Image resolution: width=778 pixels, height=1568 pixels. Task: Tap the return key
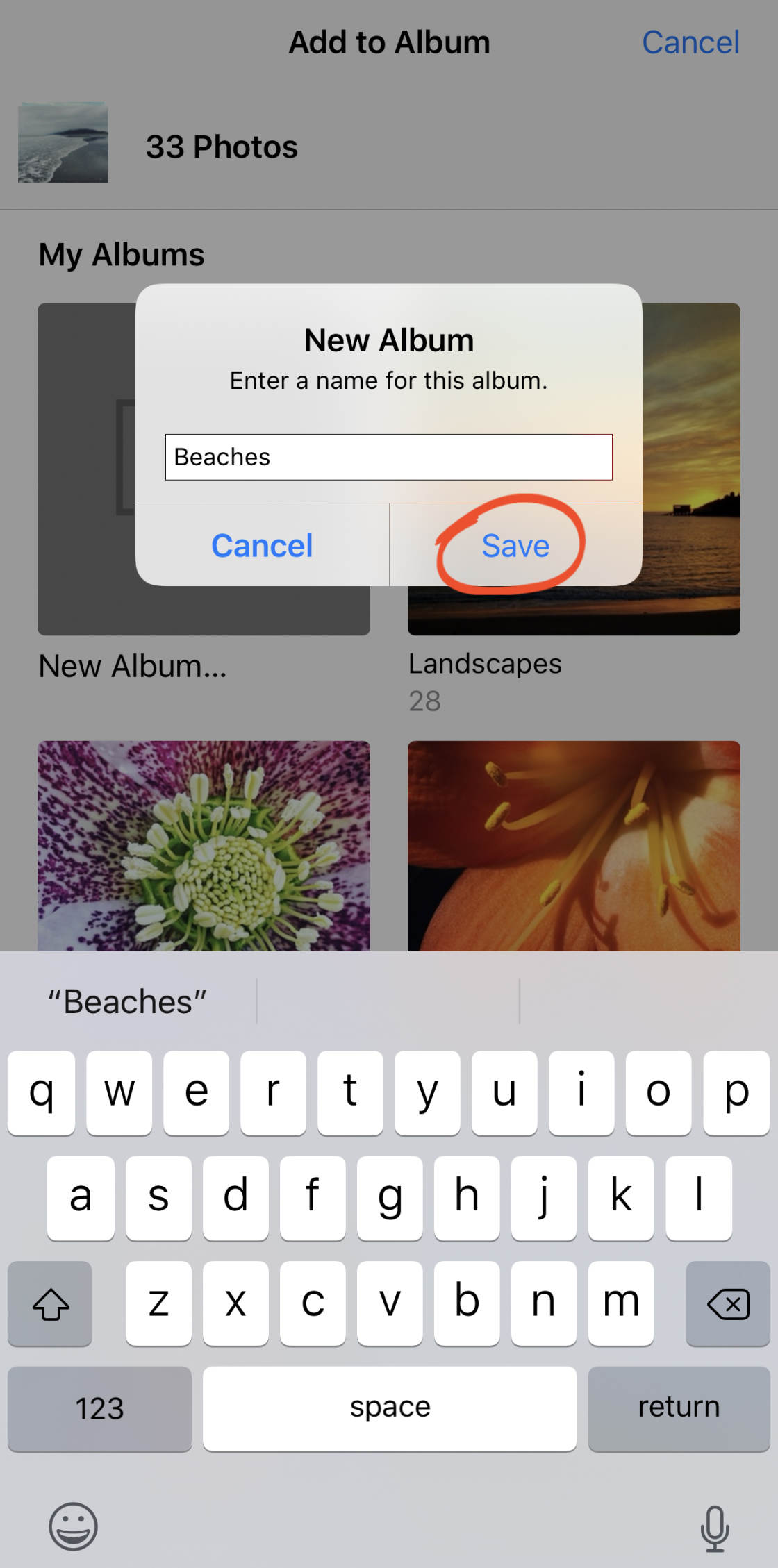point(679,1408)
